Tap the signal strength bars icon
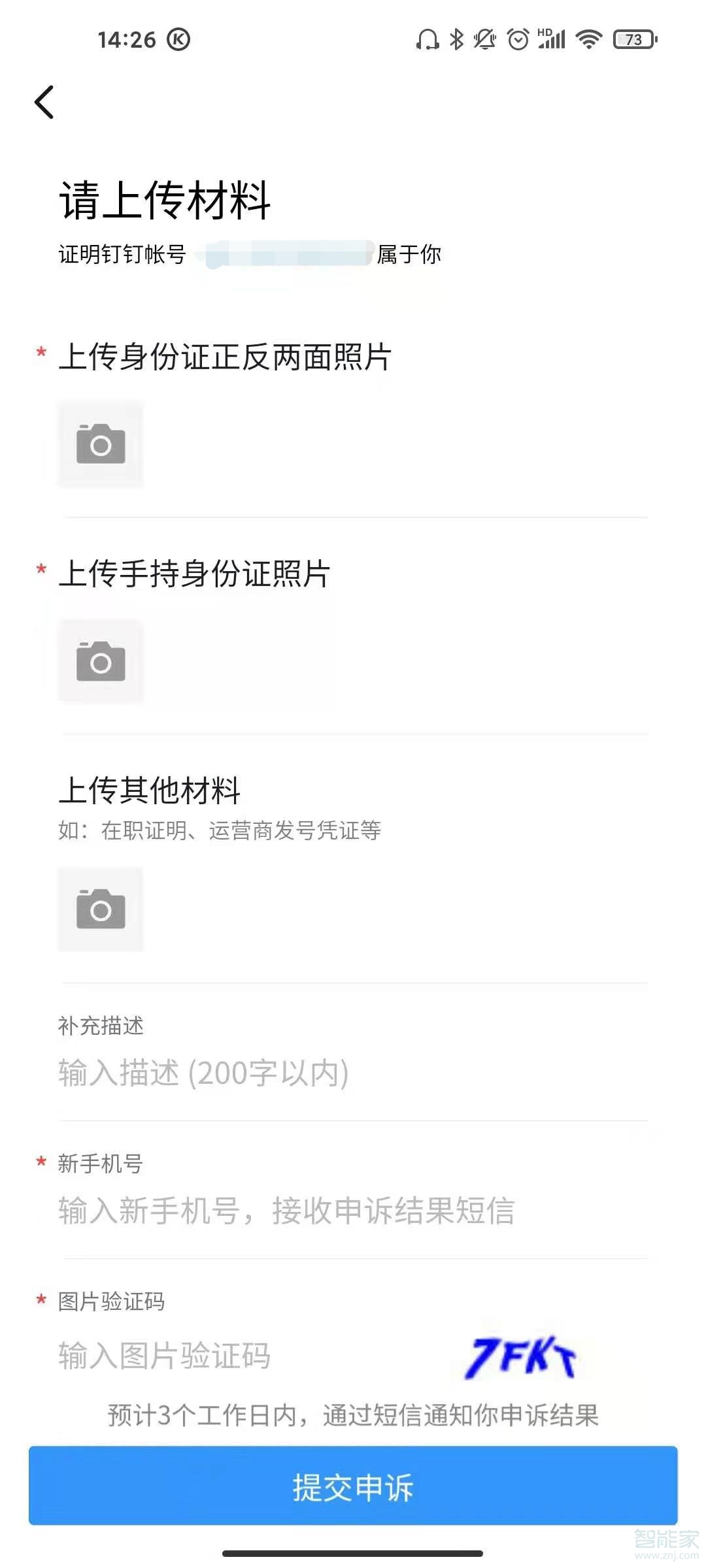706x1568 pixels. pyautogui.click(x=551, y=39)
